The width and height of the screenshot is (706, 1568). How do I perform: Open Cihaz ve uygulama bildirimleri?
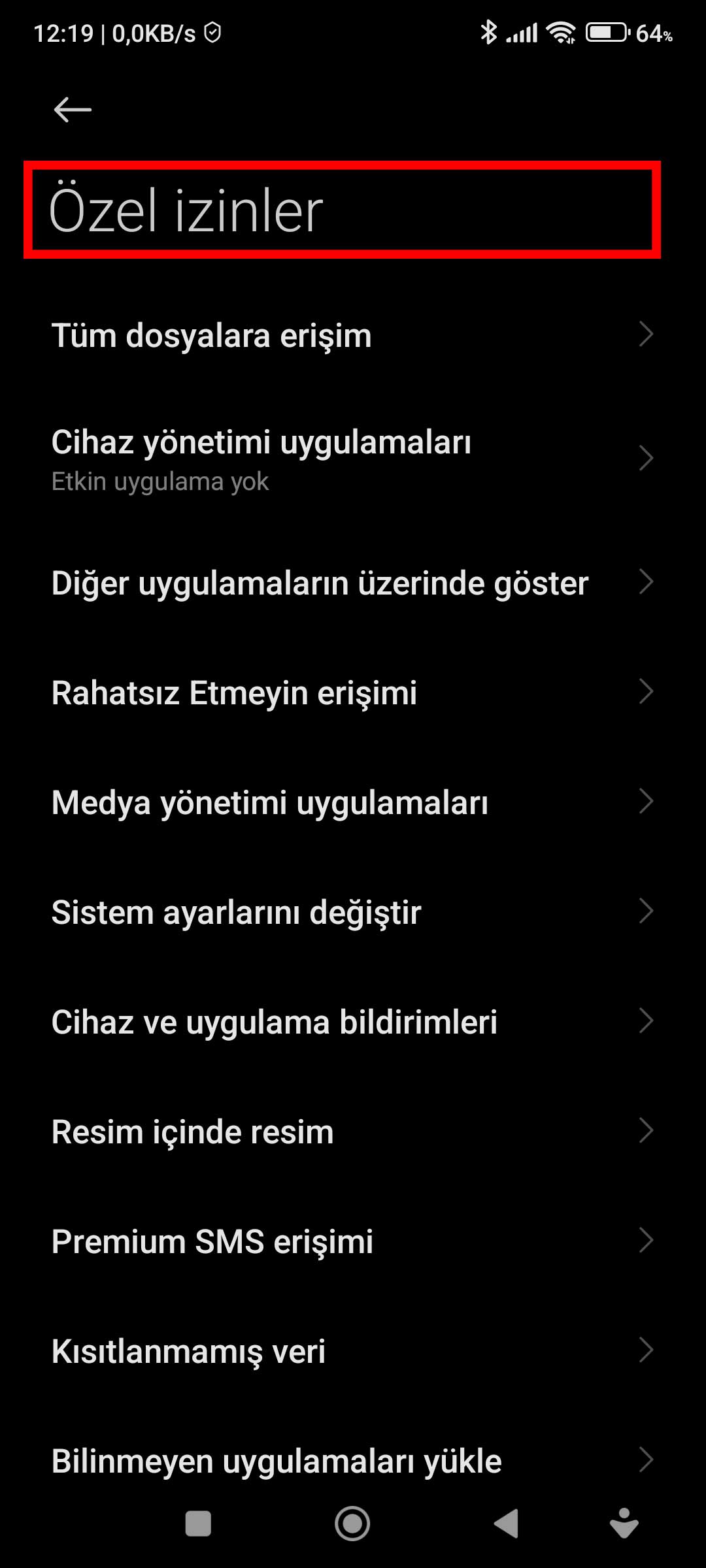[353, 1022]
